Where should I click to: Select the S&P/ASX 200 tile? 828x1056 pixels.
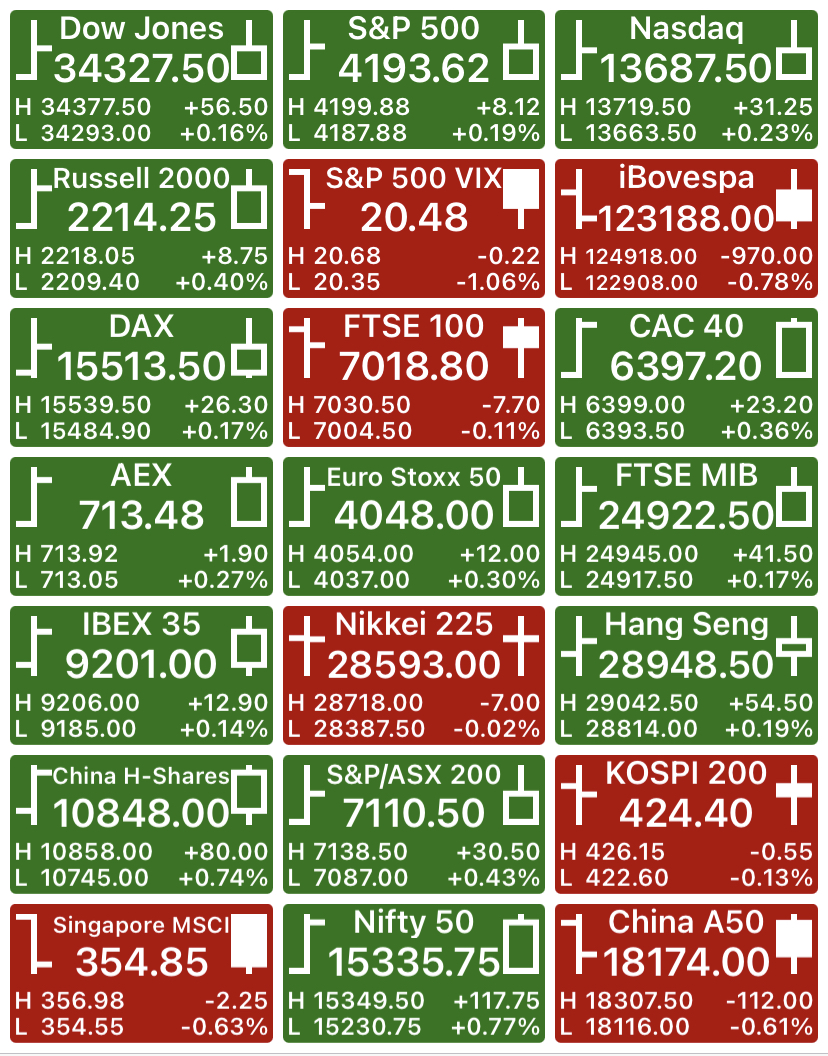[x=414, y=824]
